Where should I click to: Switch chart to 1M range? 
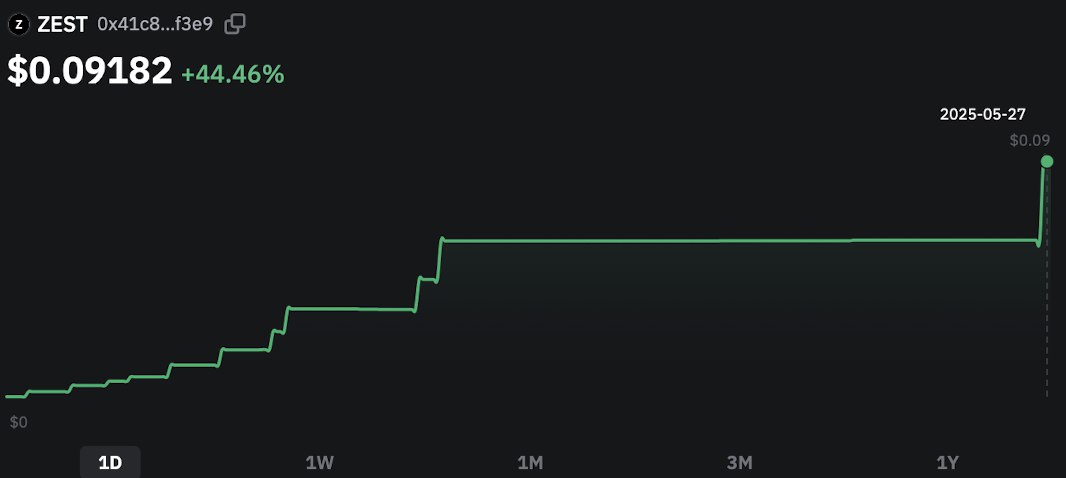coord(530,463)
